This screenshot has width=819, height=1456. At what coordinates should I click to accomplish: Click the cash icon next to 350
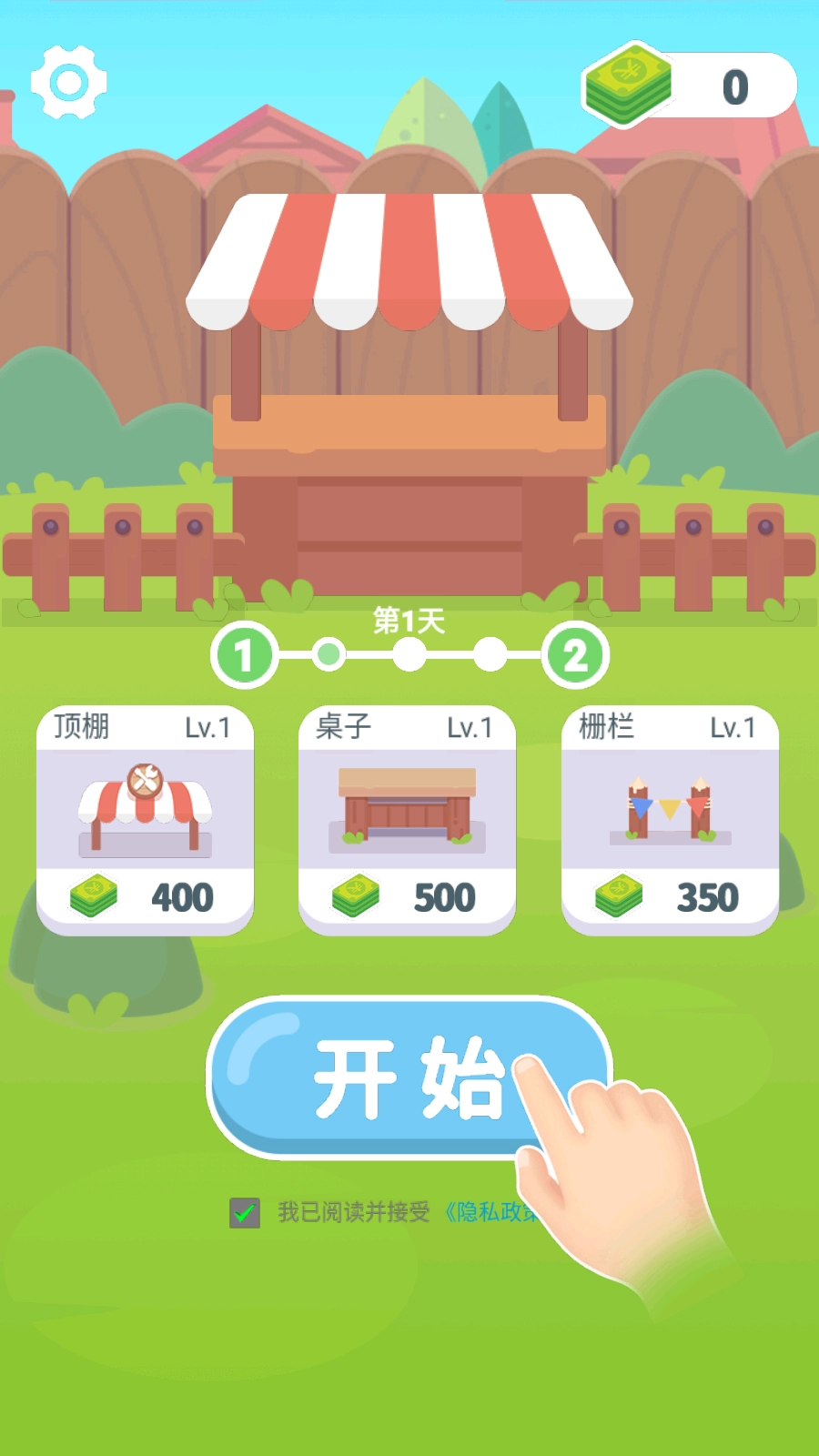tap(618, 895)
